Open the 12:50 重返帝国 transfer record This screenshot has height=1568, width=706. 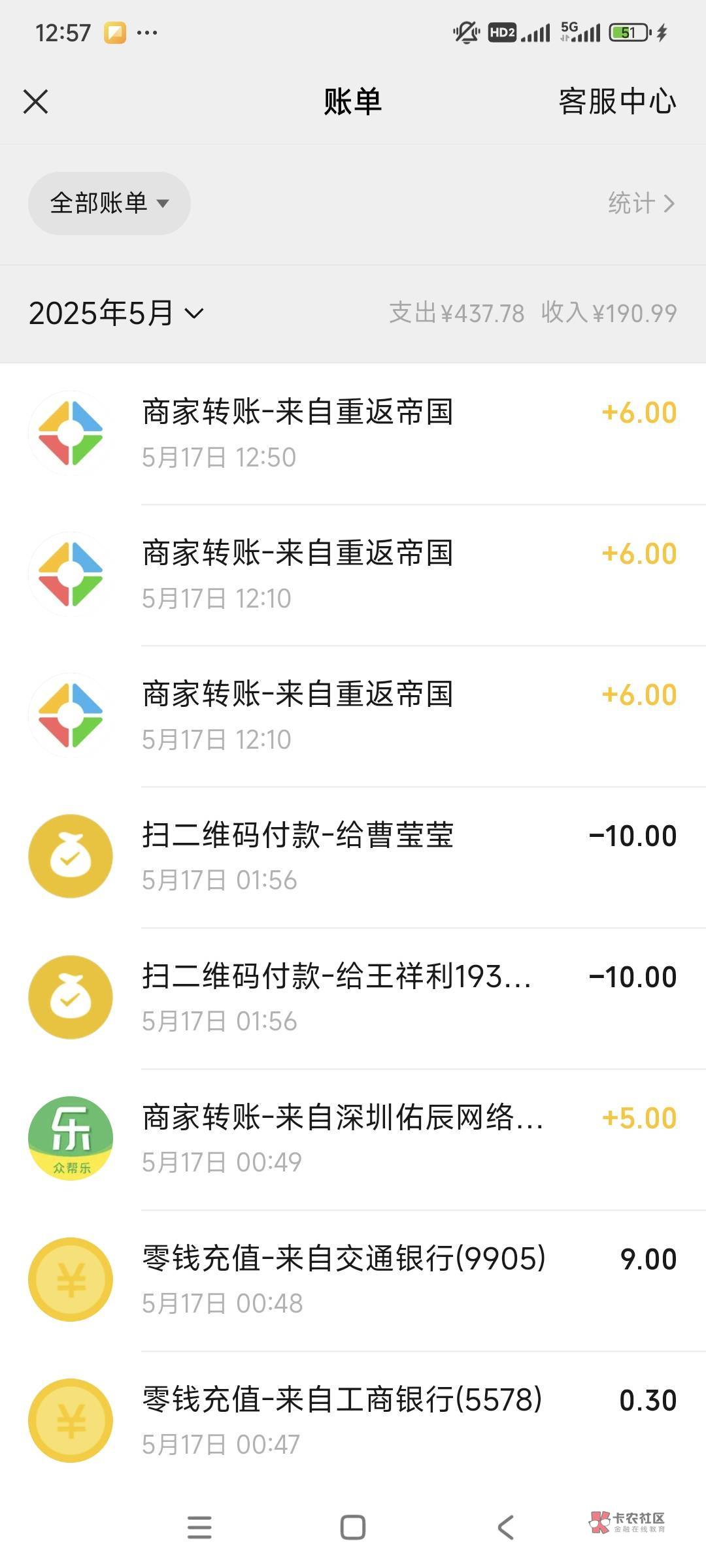pyautogui.click(x=353, y=433)
